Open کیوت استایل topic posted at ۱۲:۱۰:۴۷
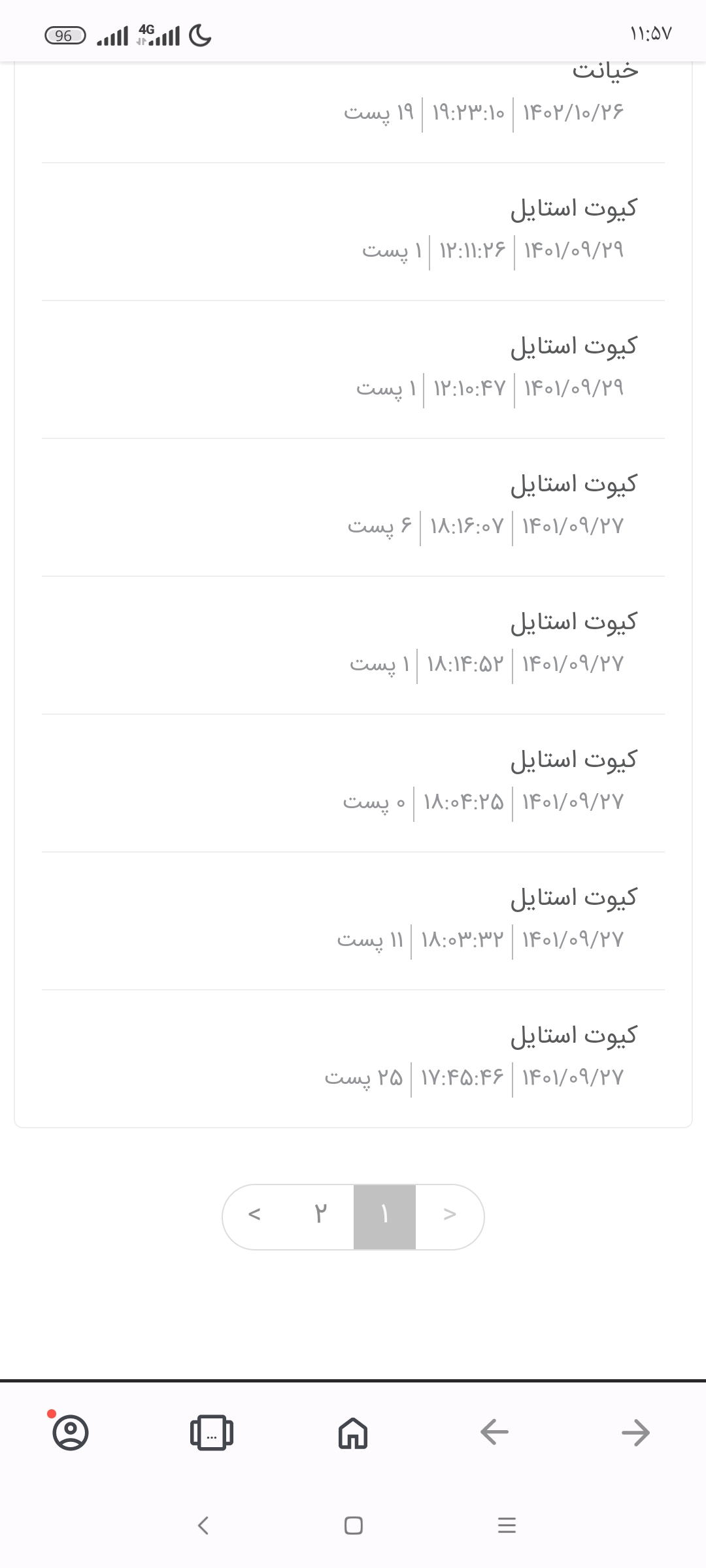 pyautogui.click(x=573, y=347)
